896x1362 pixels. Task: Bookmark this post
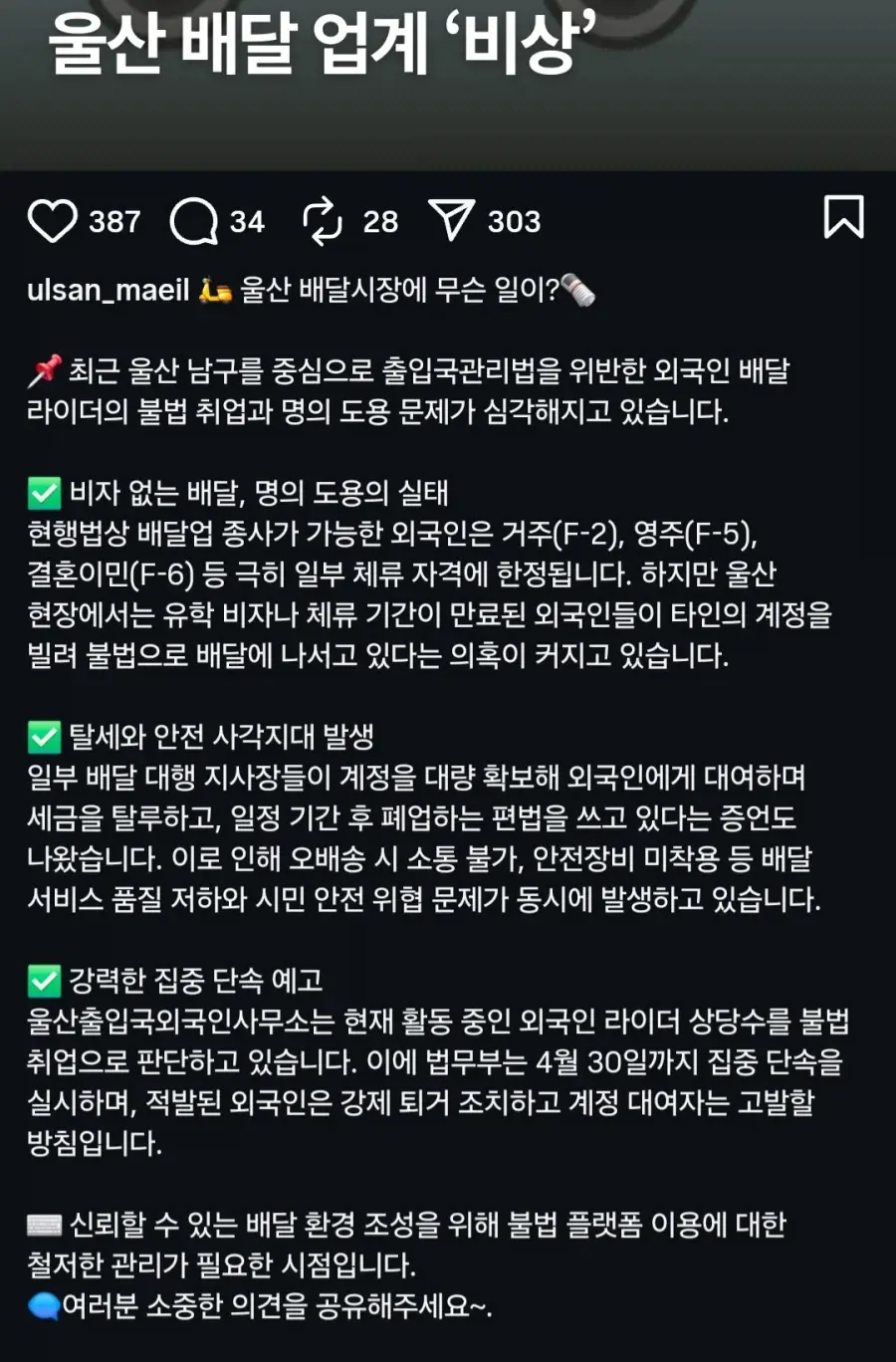click(843, 217)
